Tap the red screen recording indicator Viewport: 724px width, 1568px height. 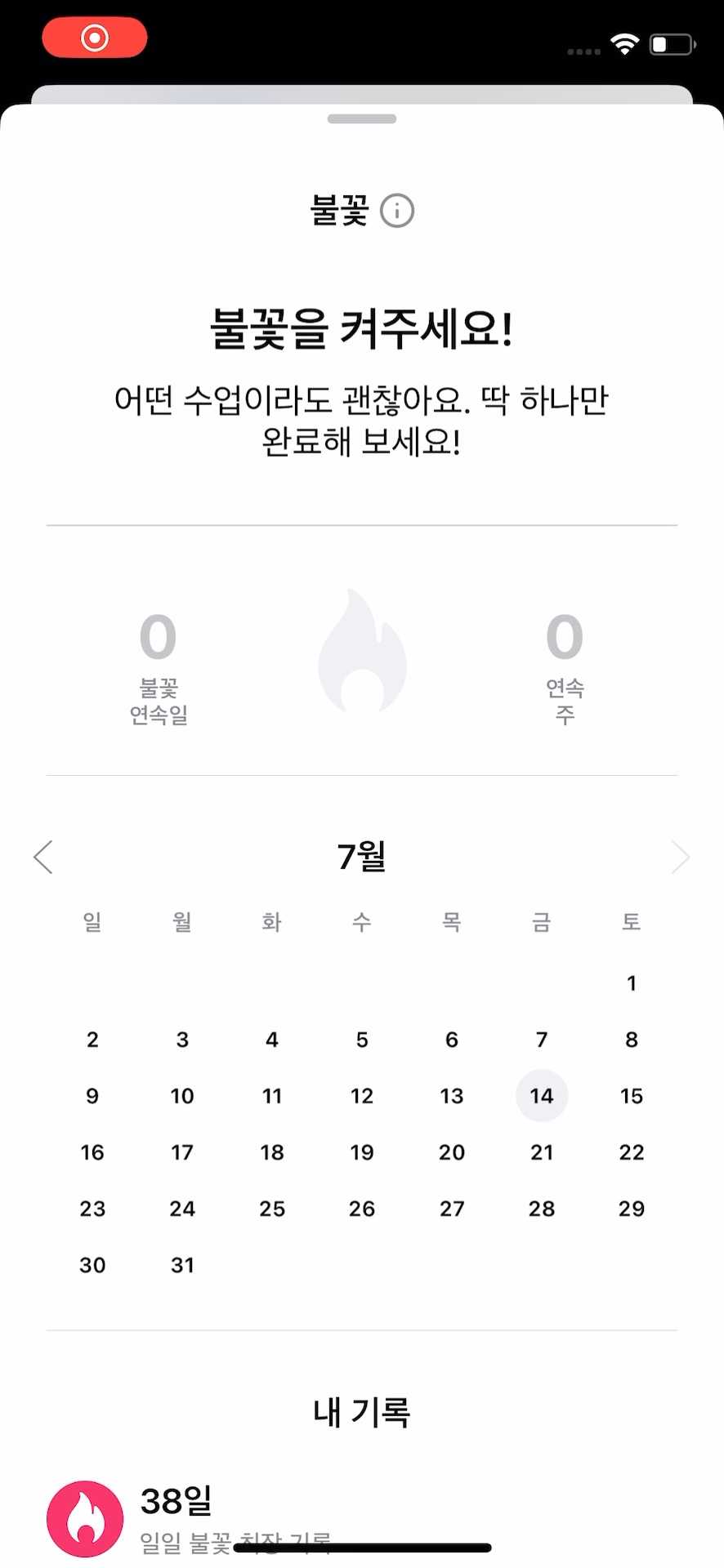coord(94,37)
